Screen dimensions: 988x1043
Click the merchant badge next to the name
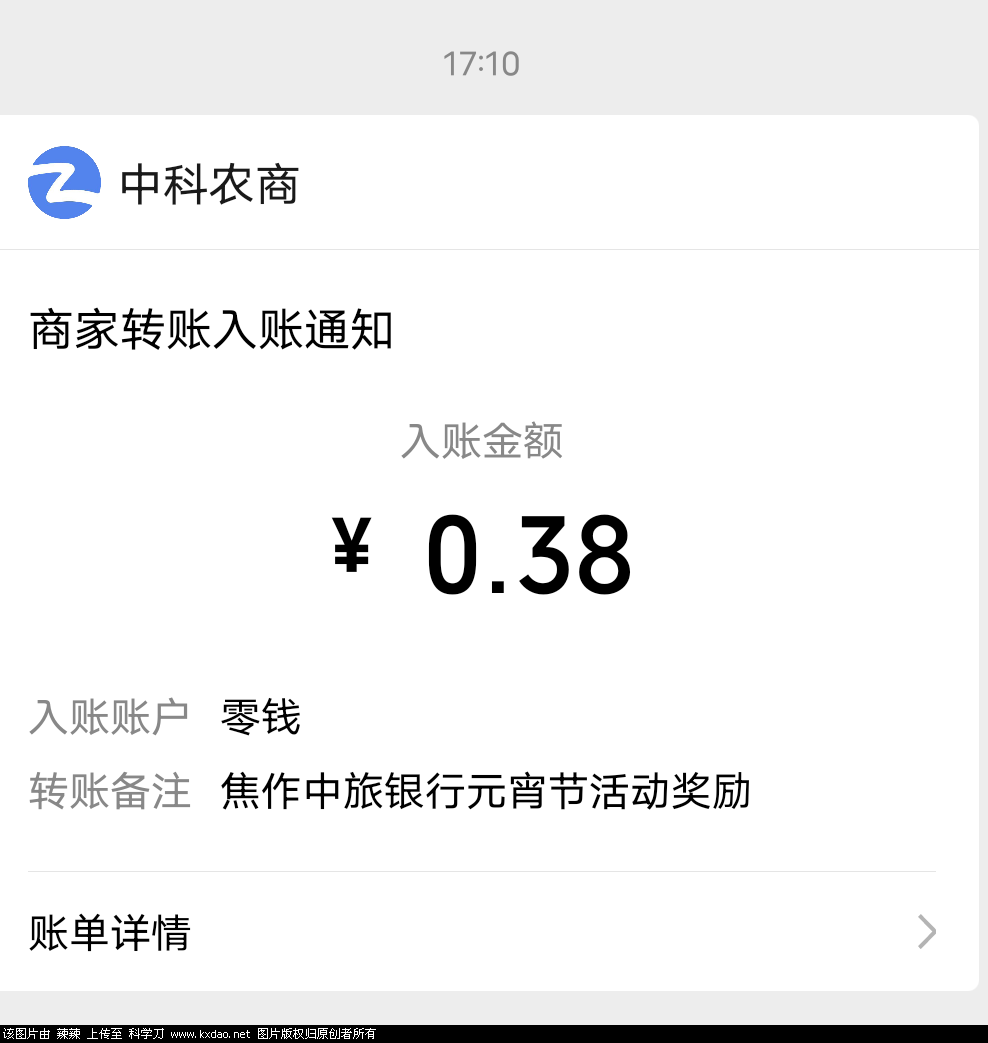pyautogui.click(x=64, y=183)
